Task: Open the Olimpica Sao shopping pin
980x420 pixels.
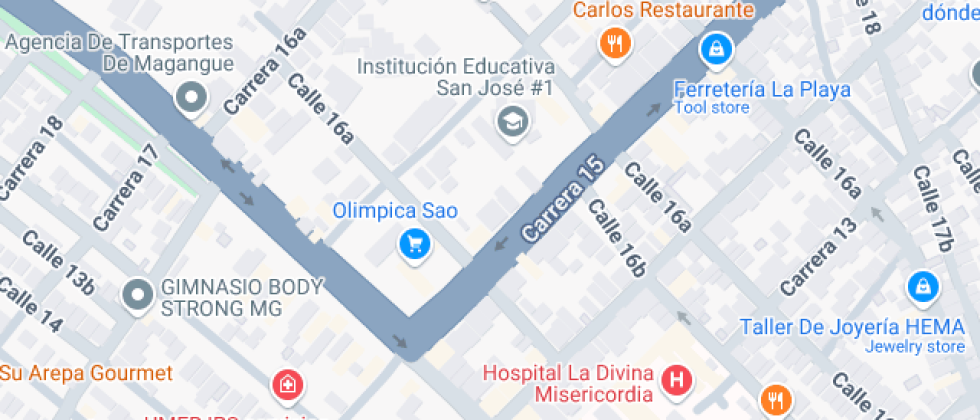Action: pyautogui.click(x=414, y=244)
